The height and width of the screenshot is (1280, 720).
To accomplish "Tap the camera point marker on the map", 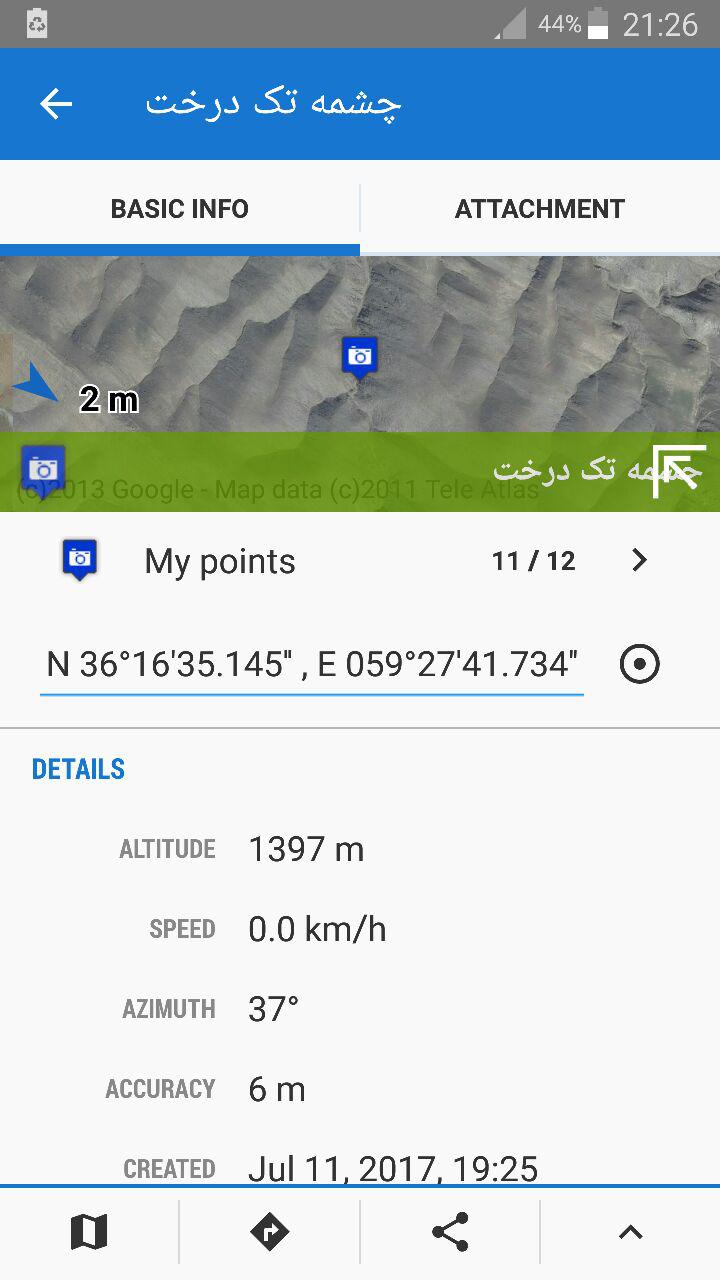I will (x=360, y=356).
